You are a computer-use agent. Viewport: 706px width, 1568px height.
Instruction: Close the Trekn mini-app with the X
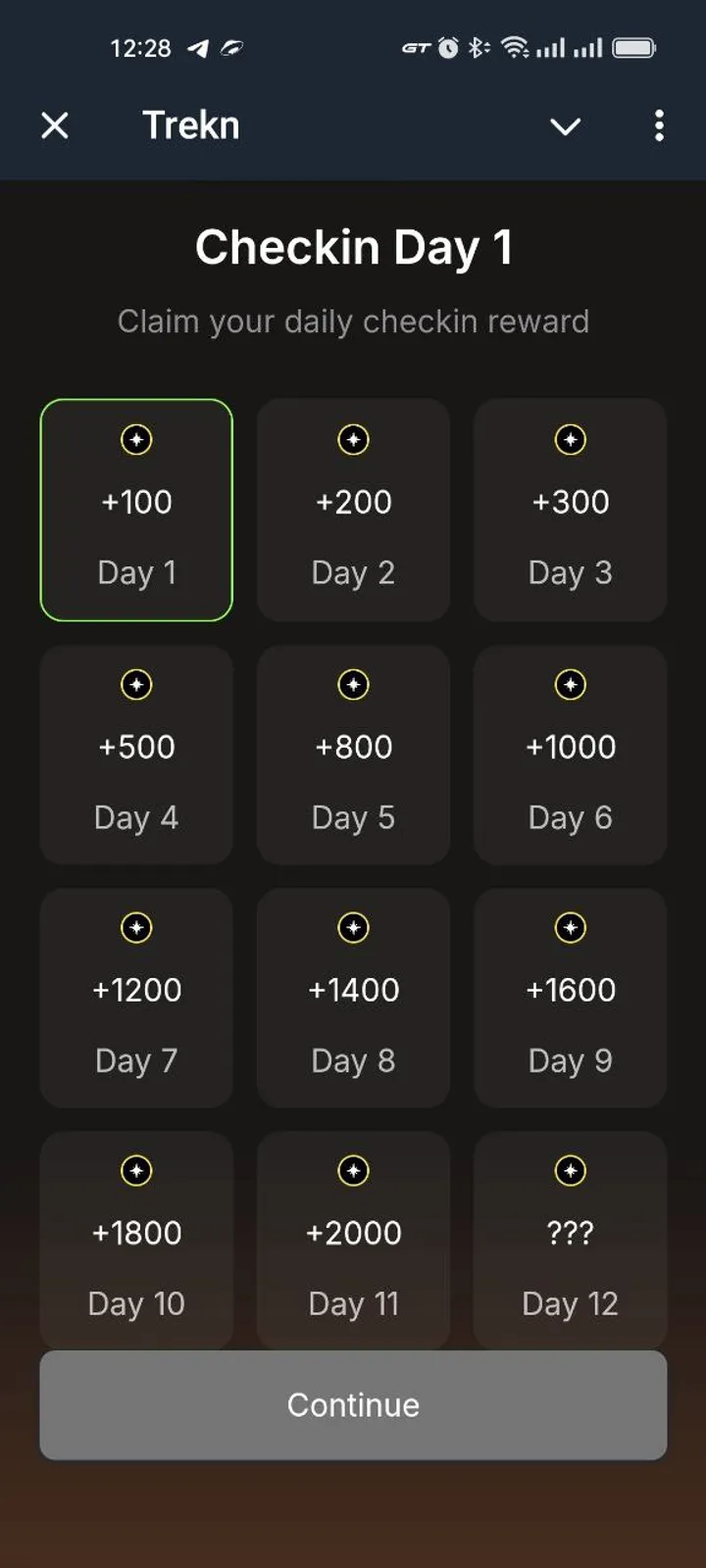pyautogui.click(x=56, y=125)
